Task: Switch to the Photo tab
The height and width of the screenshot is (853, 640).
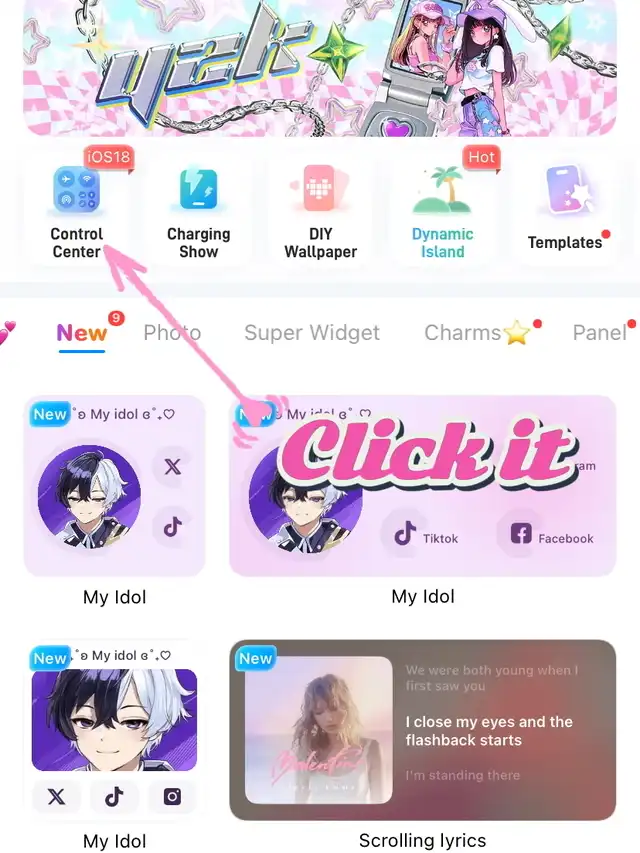Action: 172,332
